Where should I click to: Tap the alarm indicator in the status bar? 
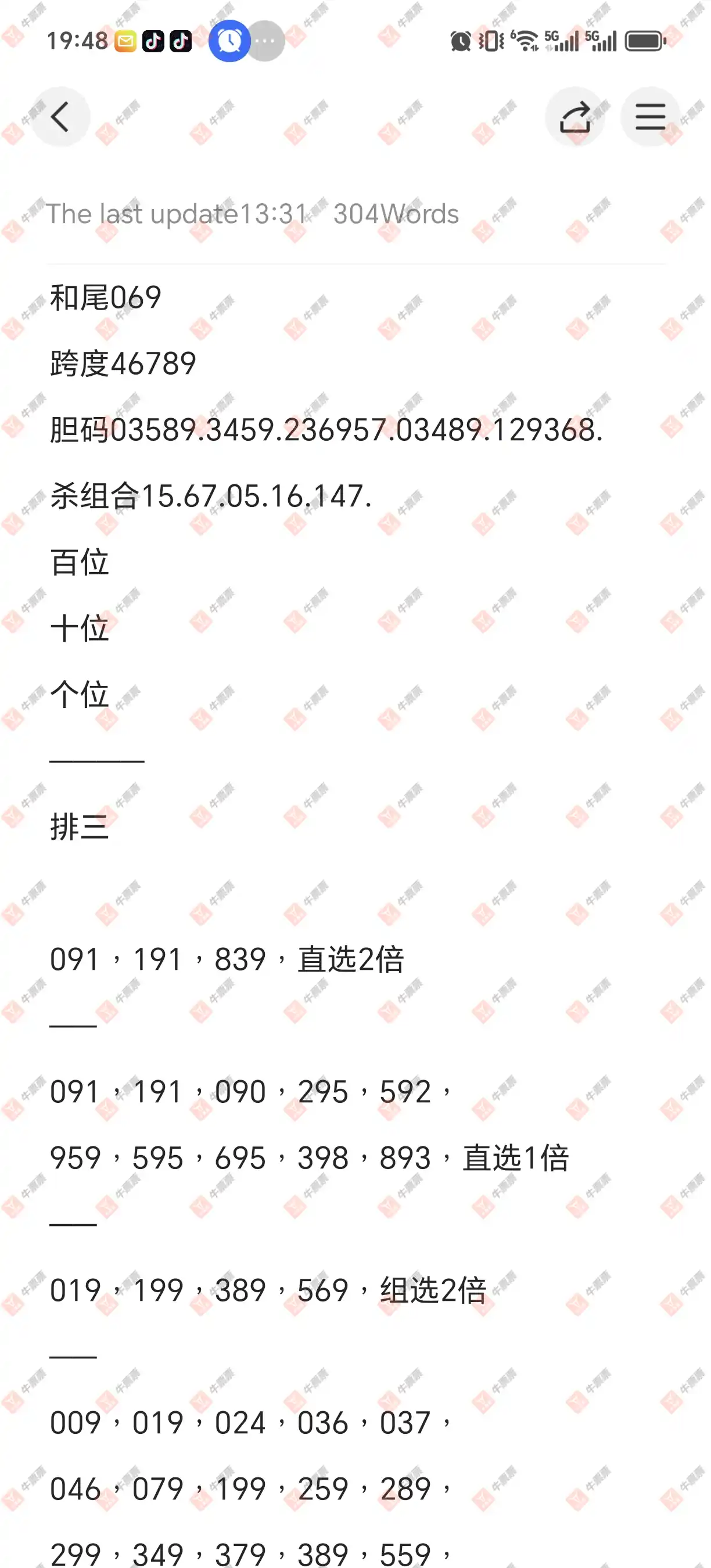(x=459, y=41)
